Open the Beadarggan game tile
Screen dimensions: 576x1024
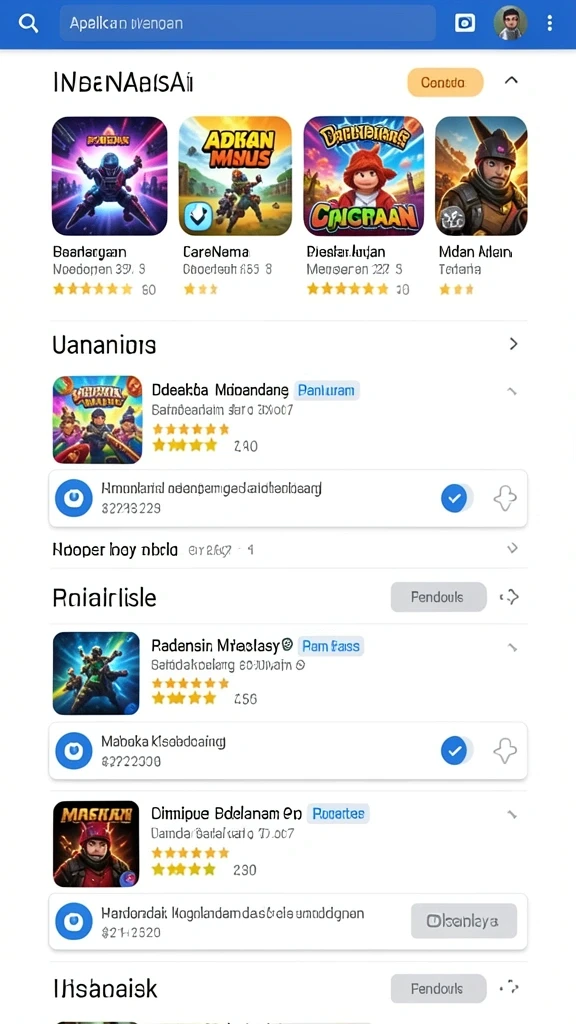(110, 206)
